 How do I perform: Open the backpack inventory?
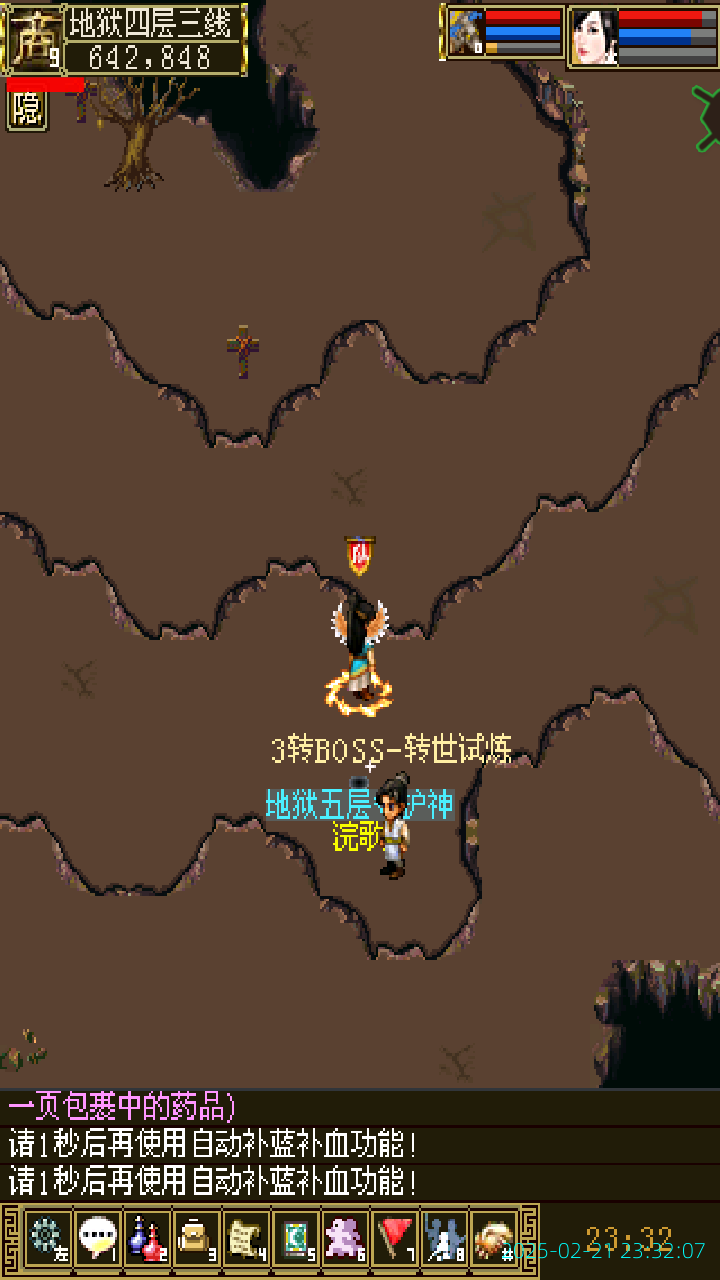[x=196, y=1238]
